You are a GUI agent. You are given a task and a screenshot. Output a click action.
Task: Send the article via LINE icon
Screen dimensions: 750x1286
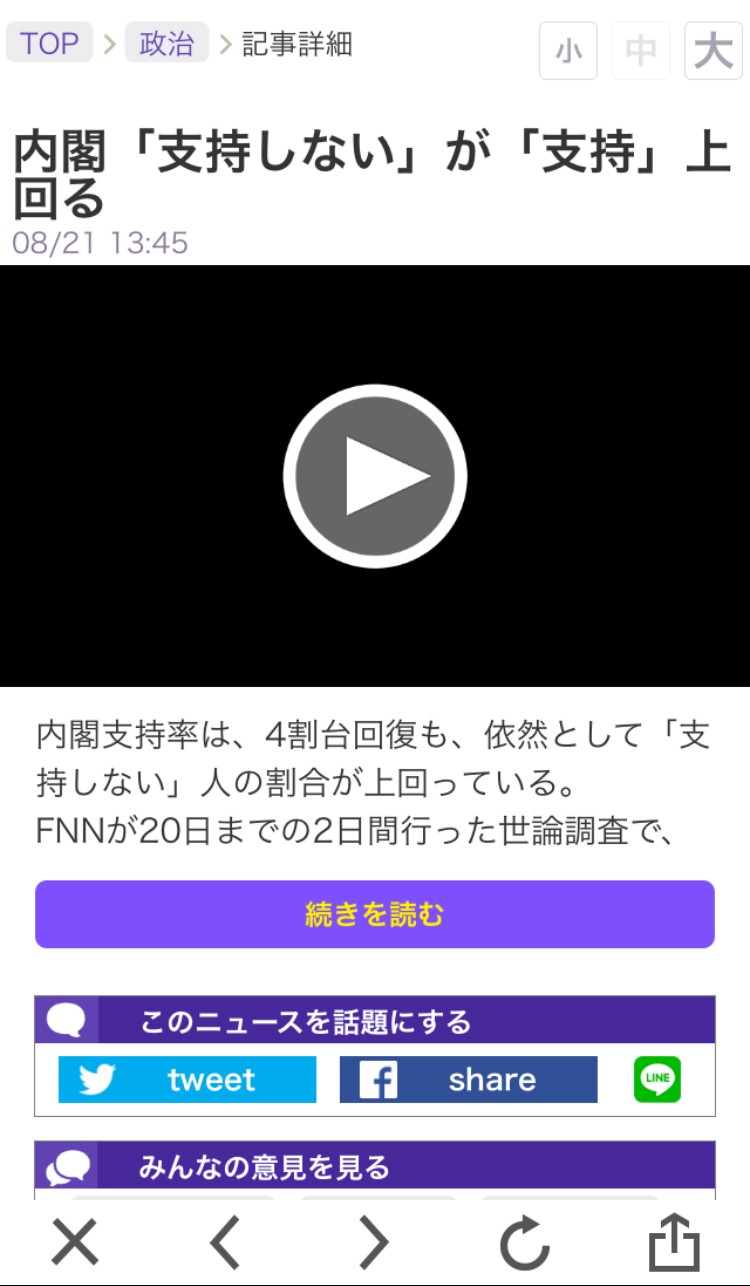[657, 1080]
